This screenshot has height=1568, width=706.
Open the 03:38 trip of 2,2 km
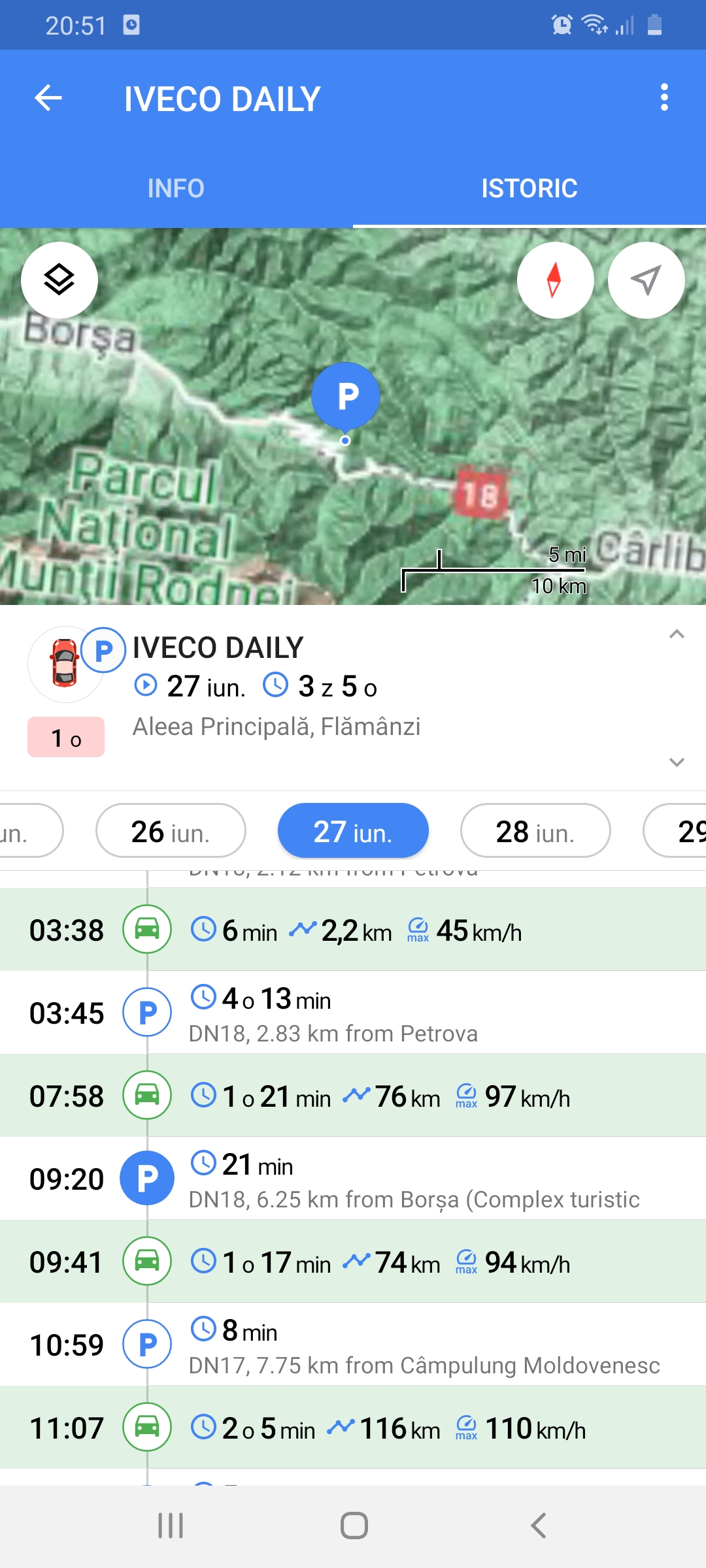[353, 930]
